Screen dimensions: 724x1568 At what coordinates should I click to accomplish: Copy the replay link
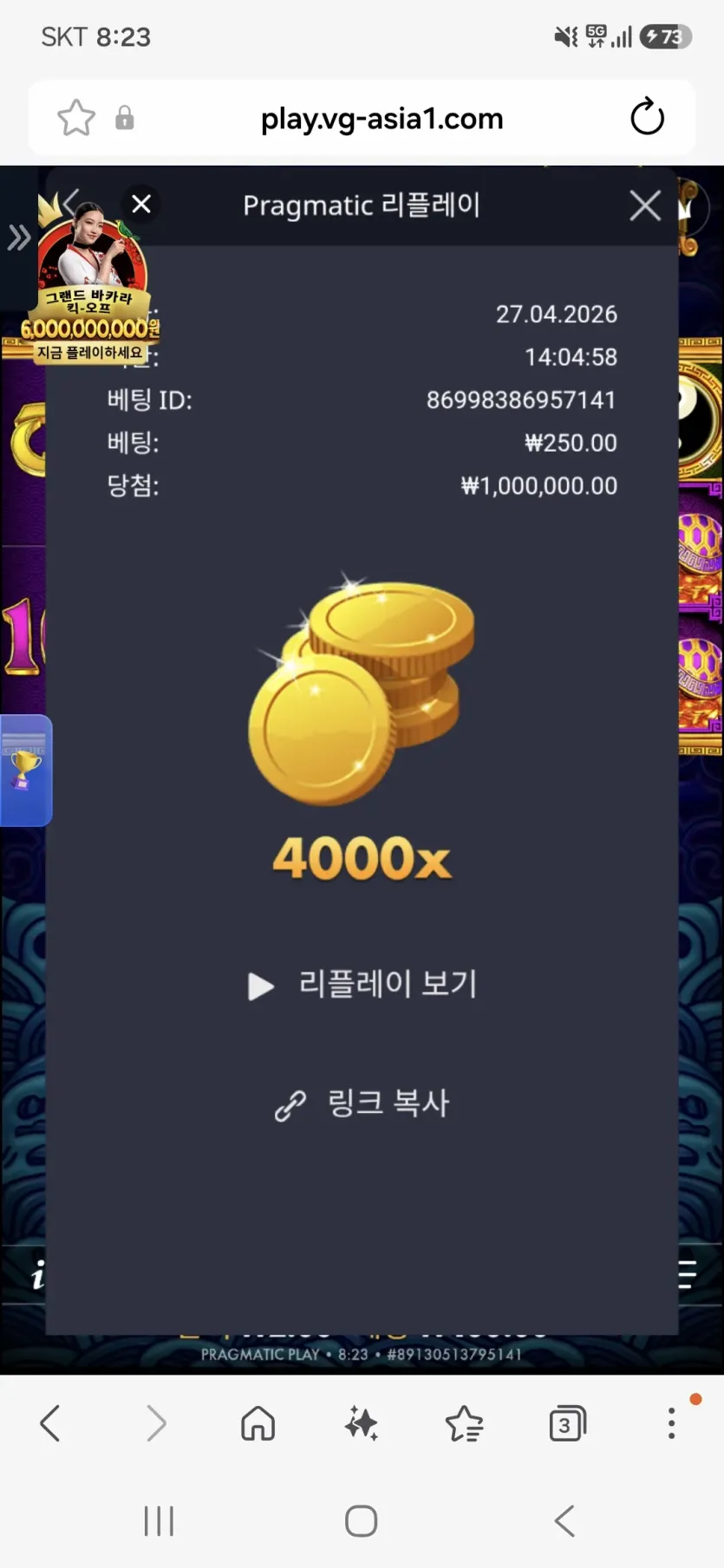click(x=362, y=1104)
